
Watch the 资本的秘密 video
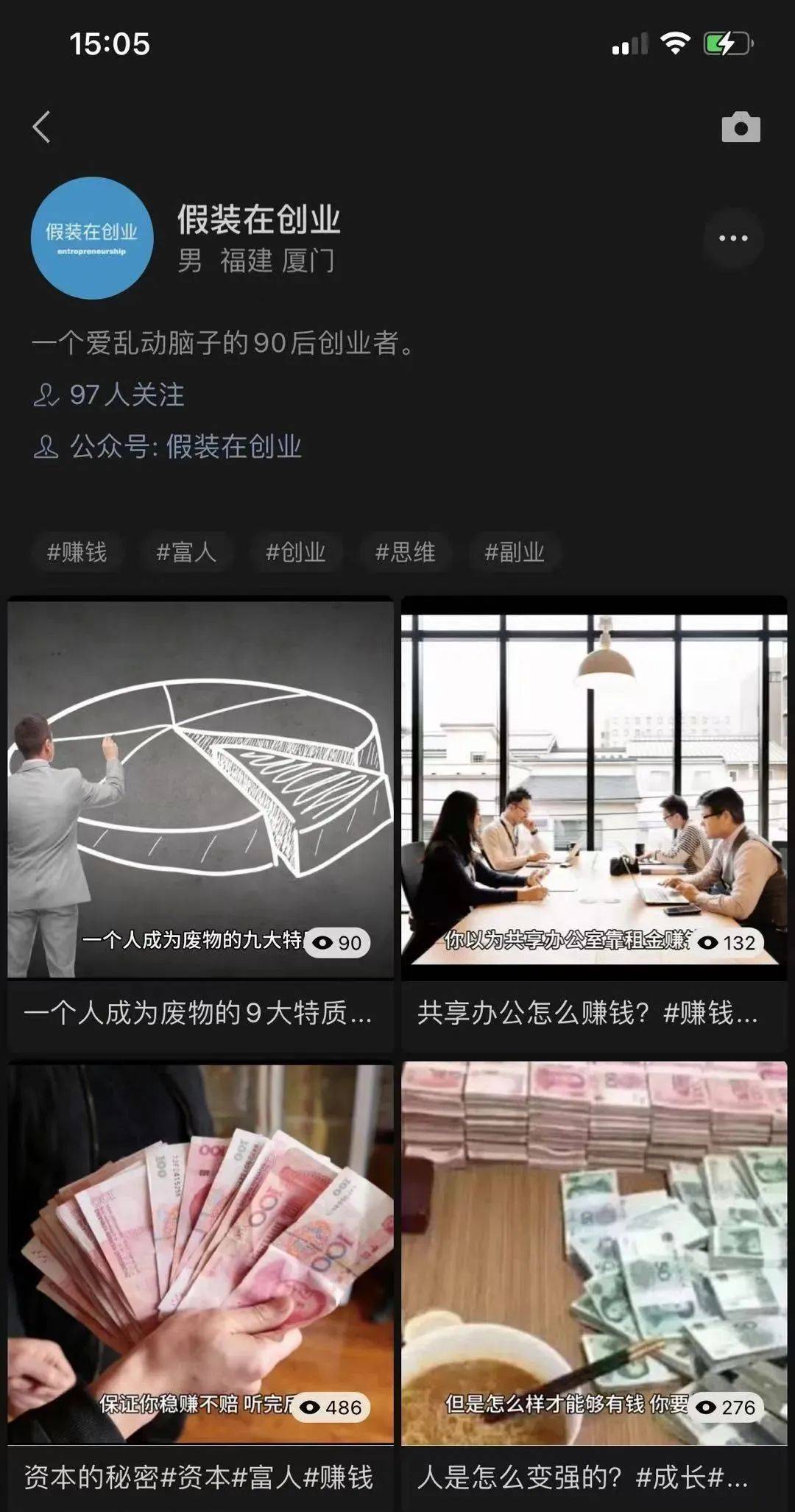(x=200, y=1251)
